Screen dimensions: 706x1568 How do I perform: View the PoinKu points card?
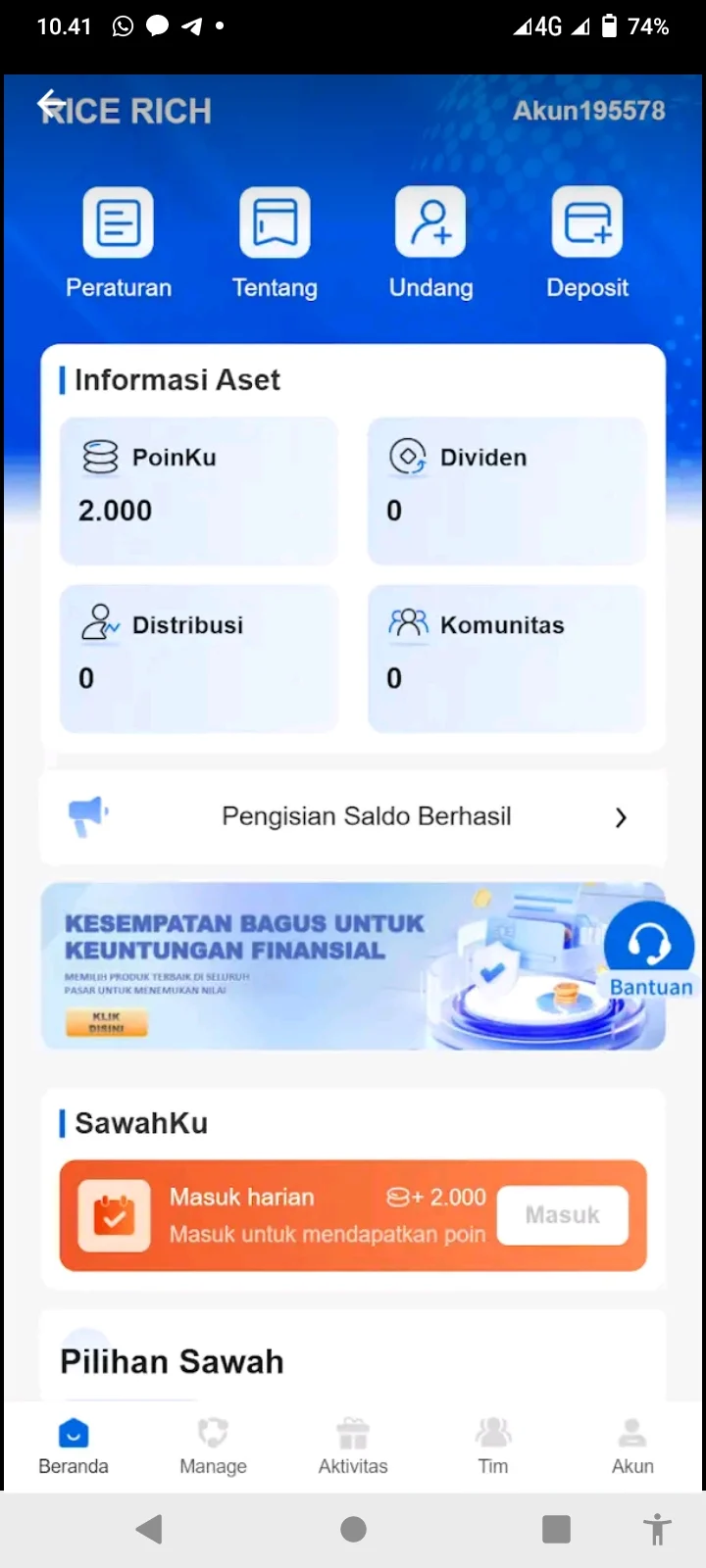coord(198,490)
